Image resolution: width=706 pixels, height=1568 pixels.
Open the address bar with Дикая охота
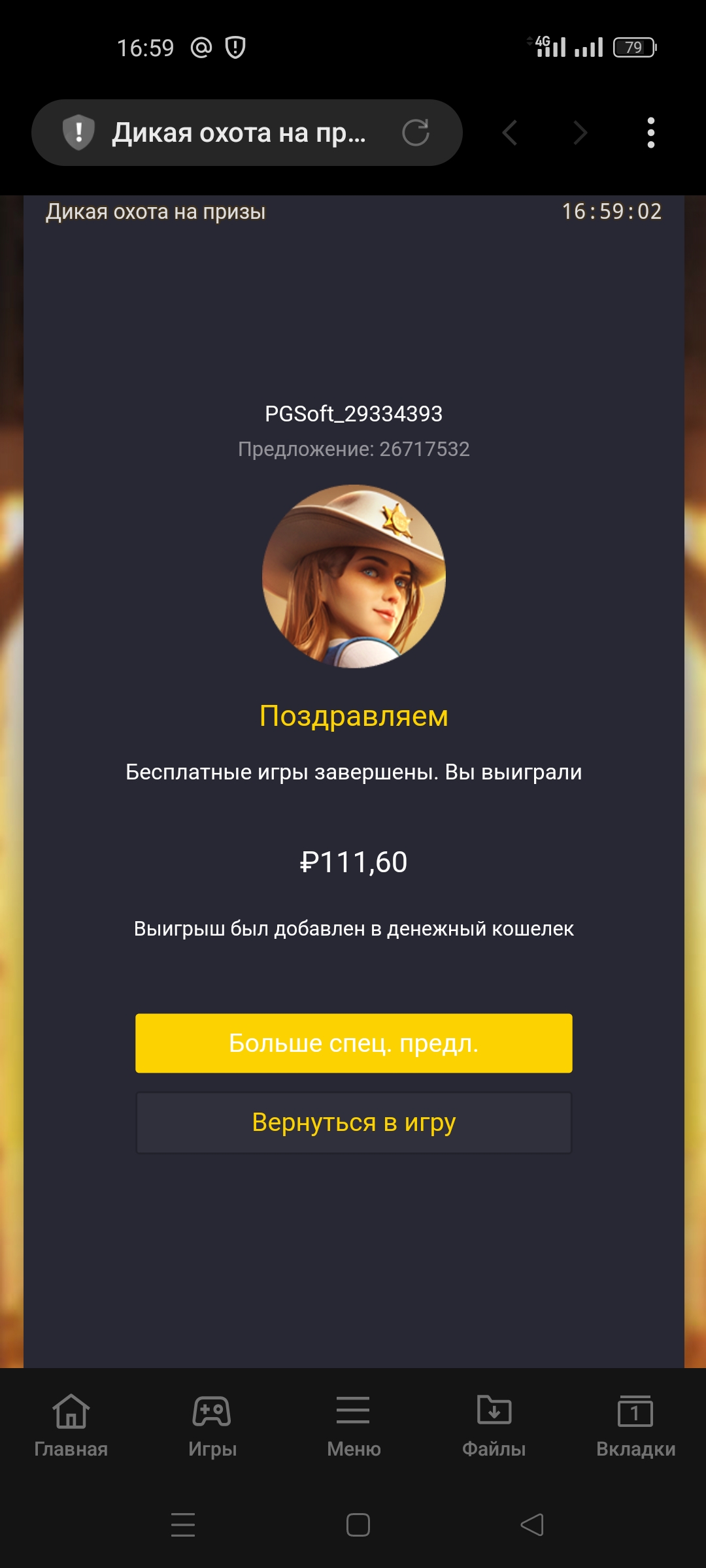pos(239,133)
